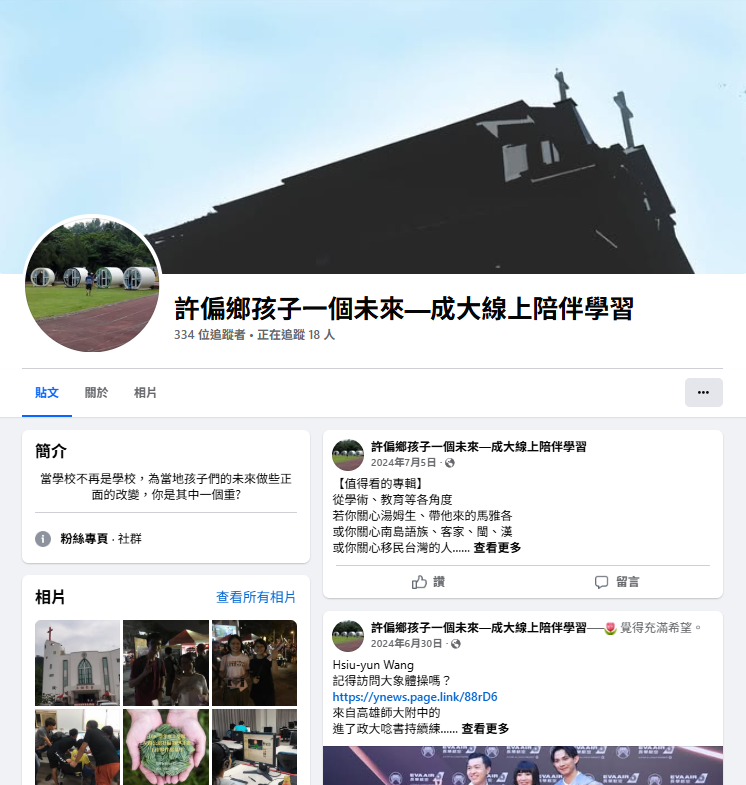Comment on the July 5, 2024 post
This screenshot has width=746, height=785.
point(616,581)
